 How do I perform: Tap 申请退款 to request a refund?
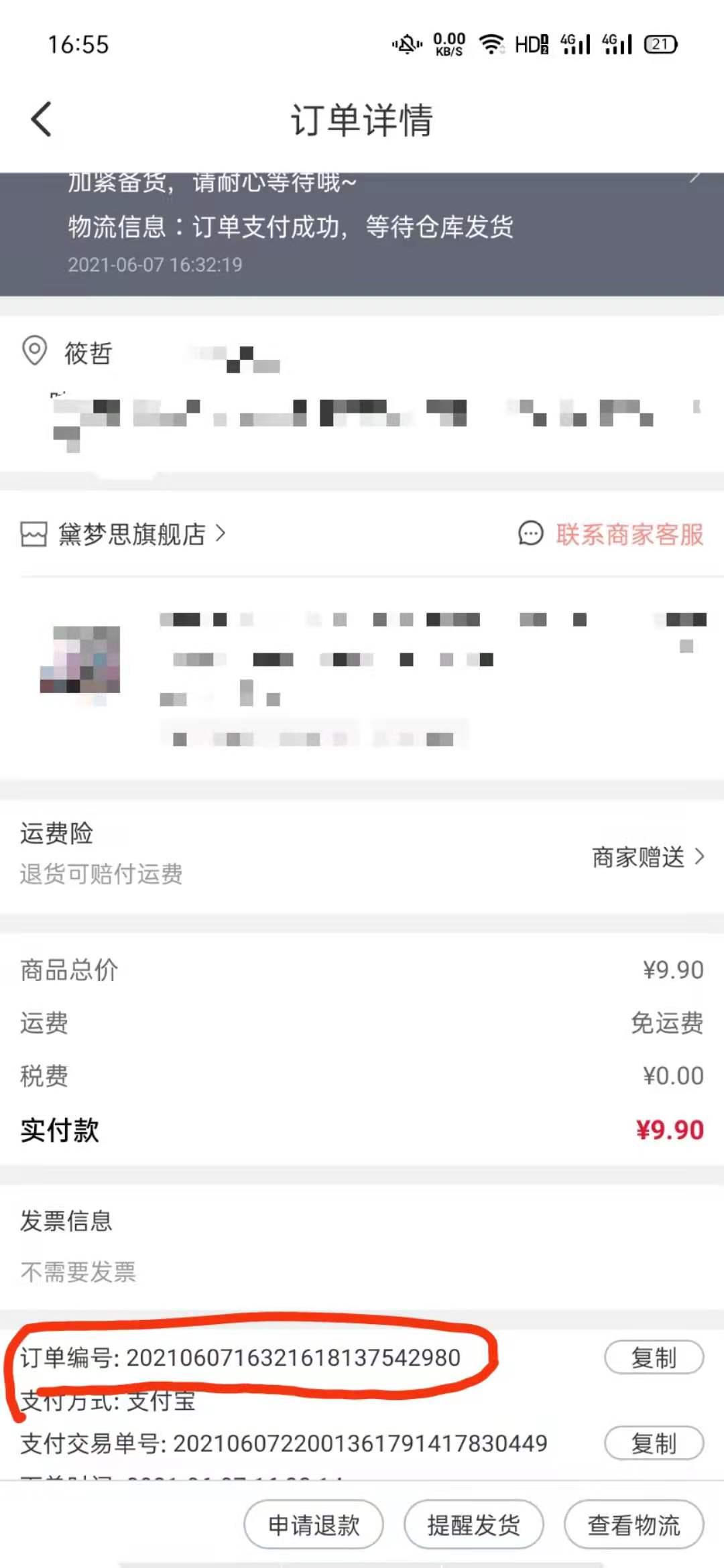(x=314, y=1524)
